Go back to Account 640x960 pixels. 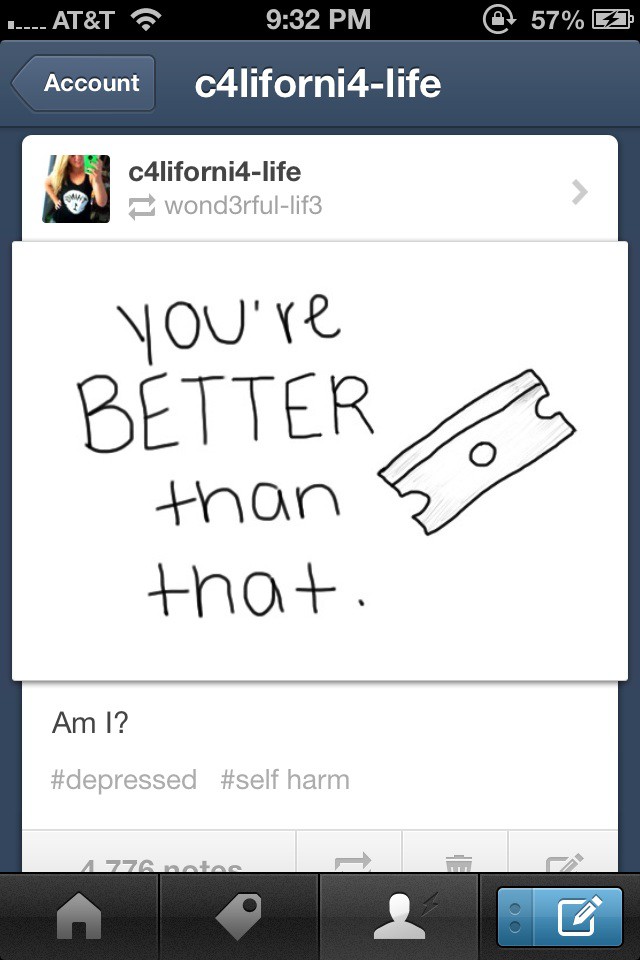84,84
